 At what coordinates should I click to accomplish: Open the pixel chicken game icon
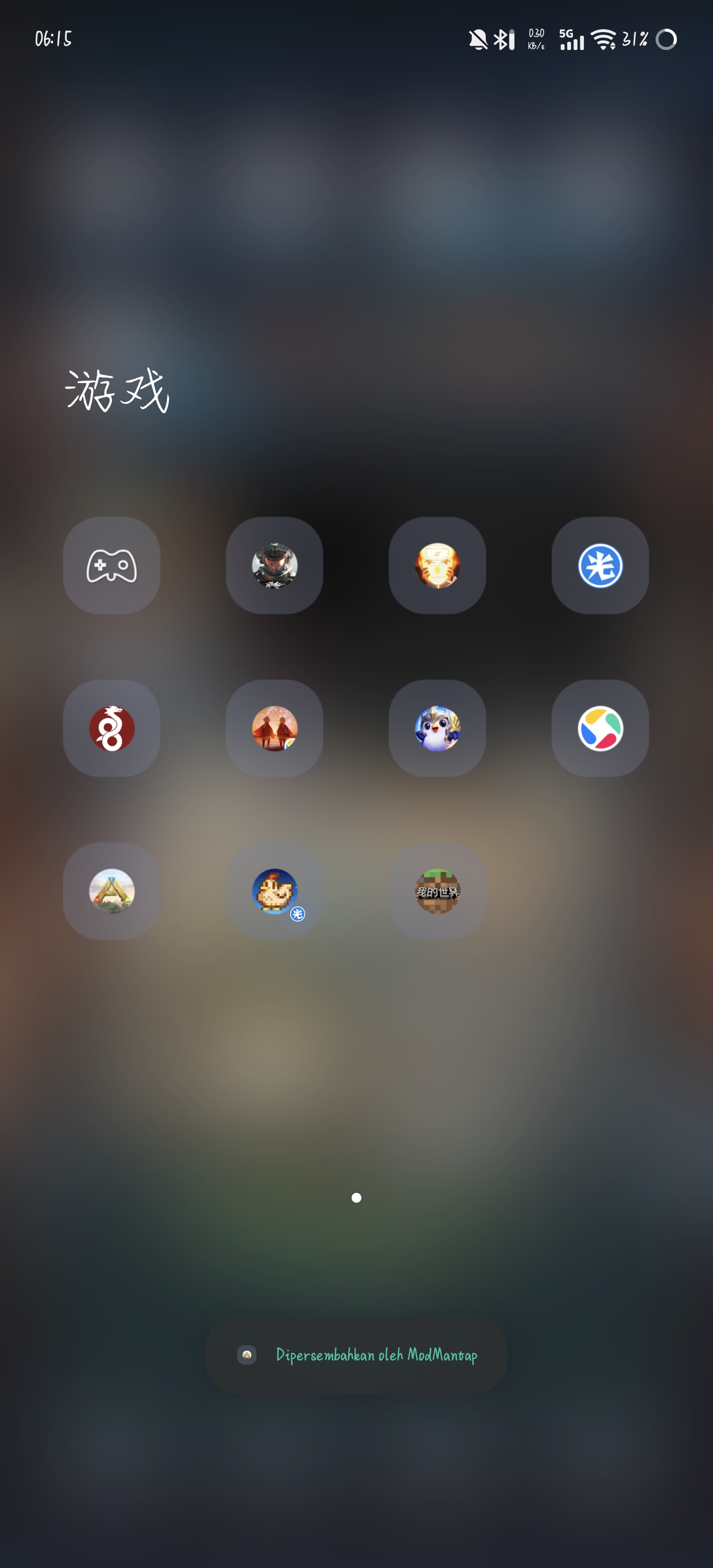tap(275, 891)
